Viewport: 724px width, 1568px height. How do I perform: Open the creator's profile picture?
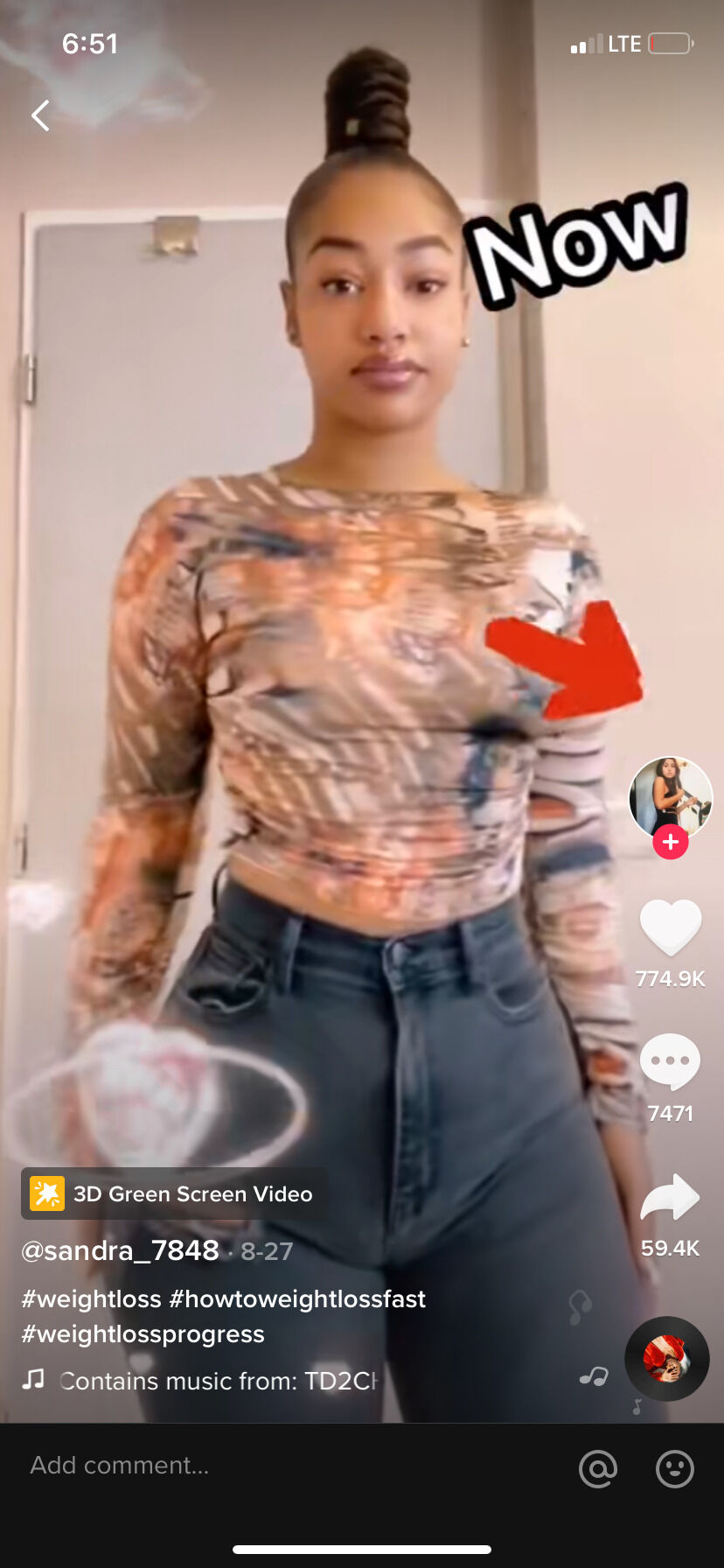click(671, 797)
